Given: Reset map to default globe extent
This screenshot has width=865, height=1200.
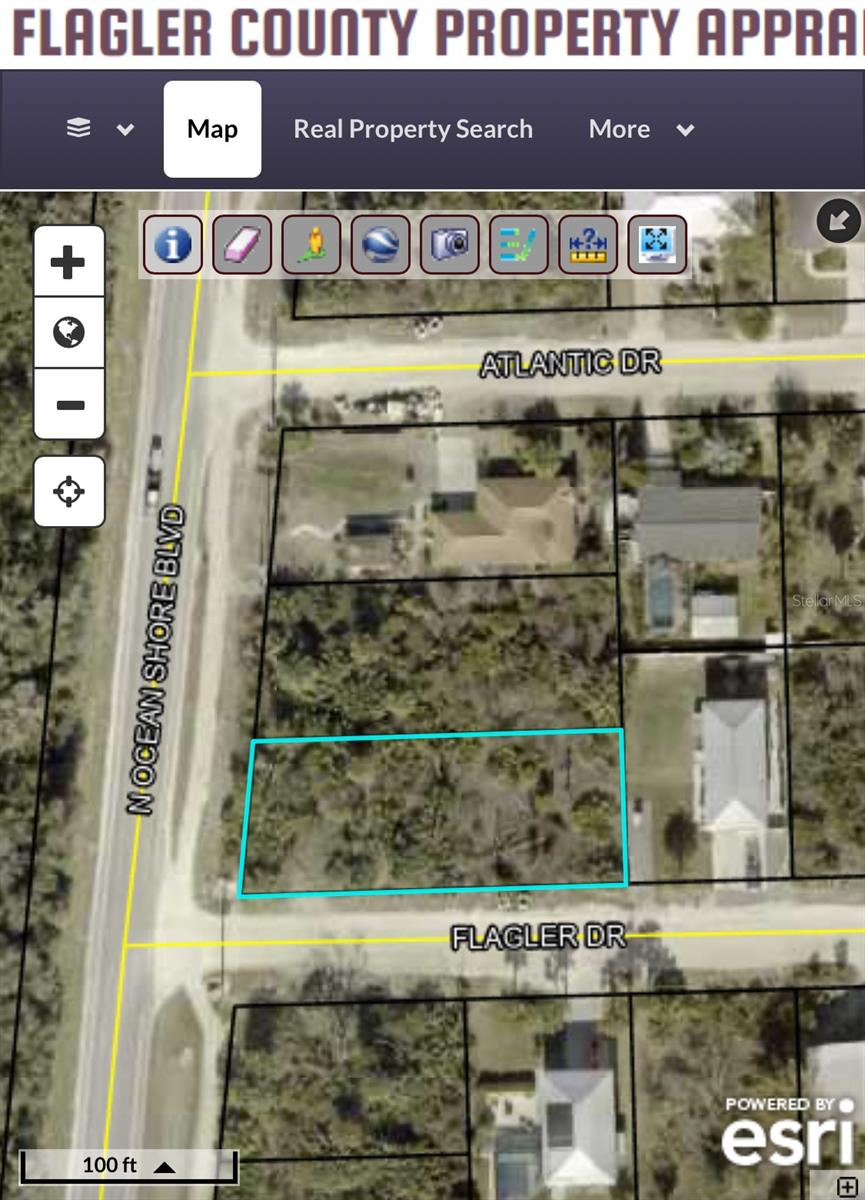Looking at the screenshot, I should [69, 333].
